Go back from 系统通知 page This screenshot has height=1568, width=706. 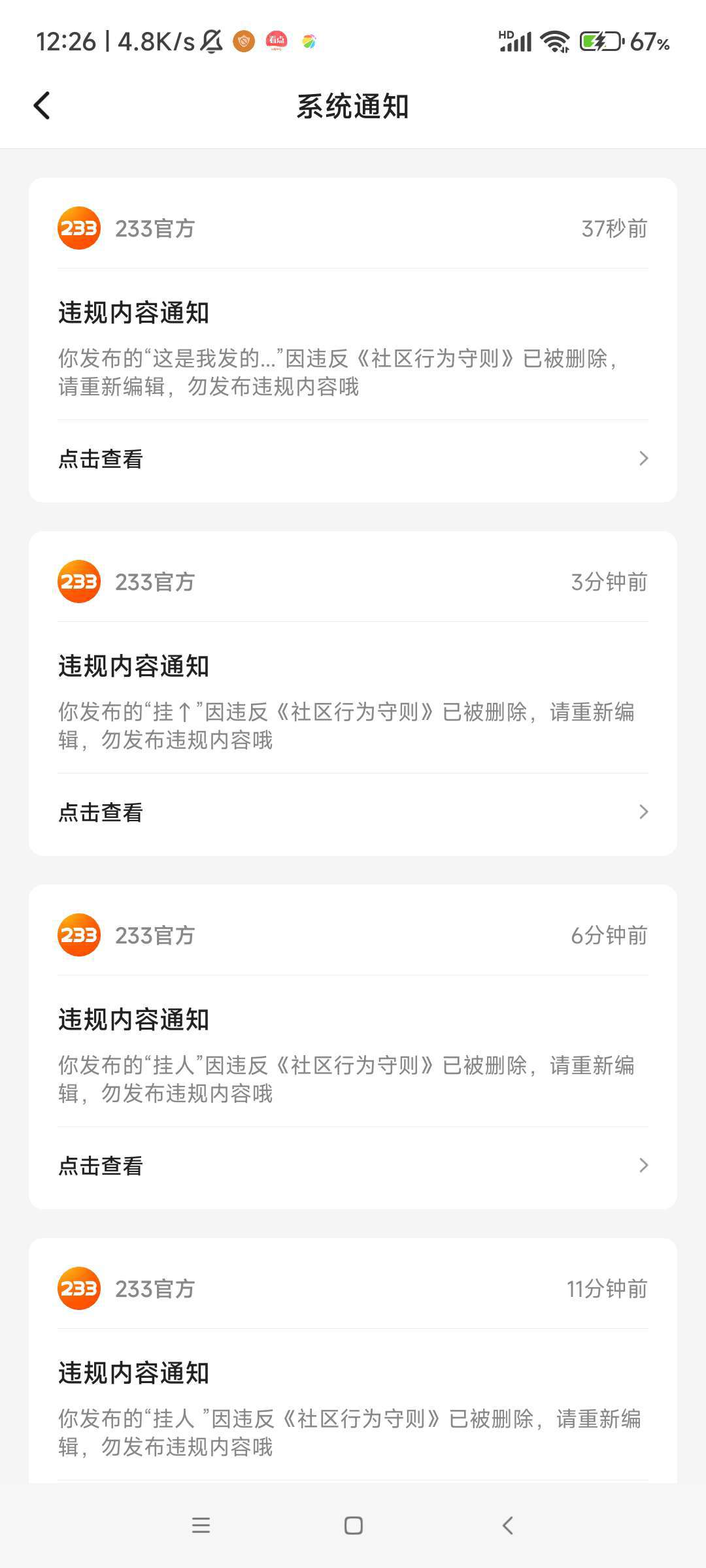pyautogui.click(x=42, y=106)
